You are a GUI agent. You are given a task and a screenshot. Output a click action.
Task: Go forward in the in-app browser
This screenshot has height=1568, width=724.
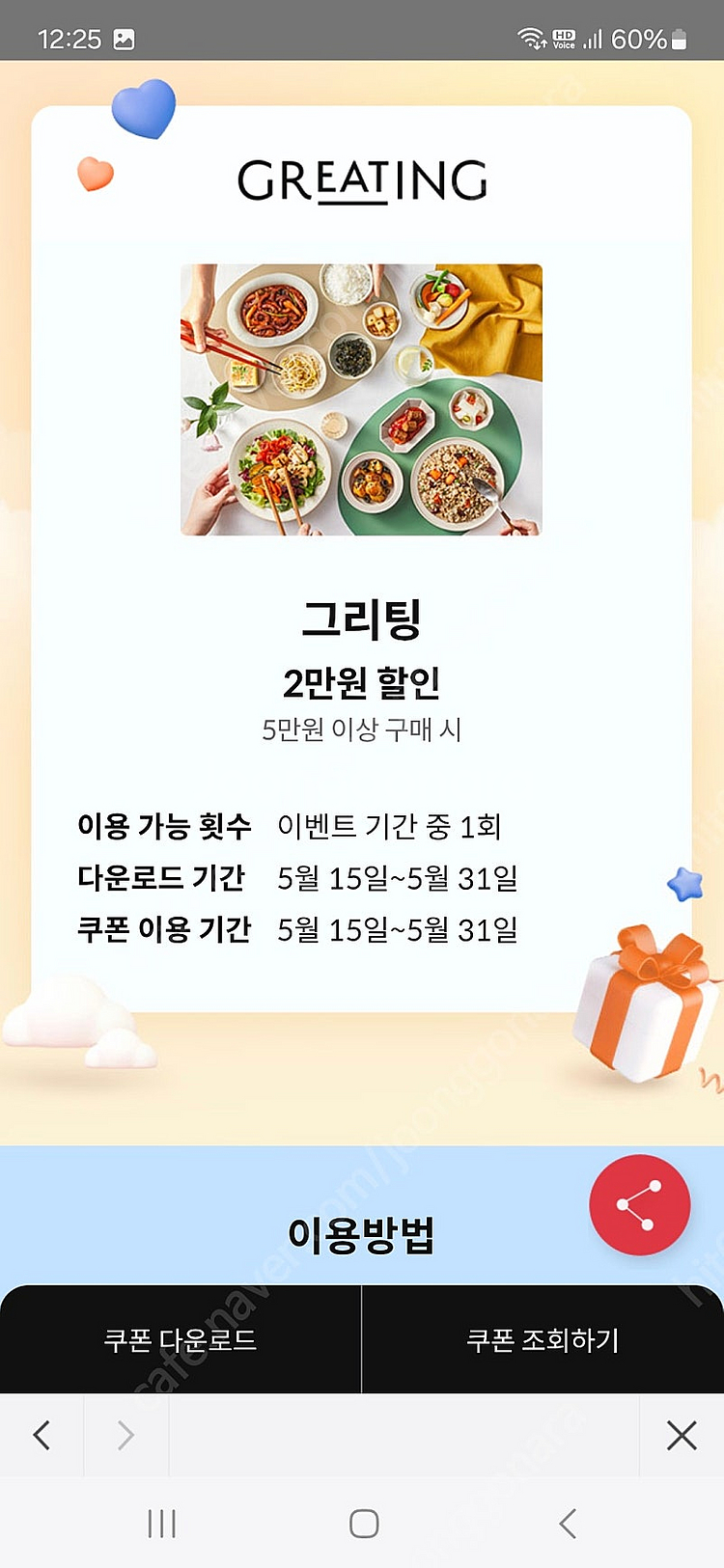coord(125,1435)
